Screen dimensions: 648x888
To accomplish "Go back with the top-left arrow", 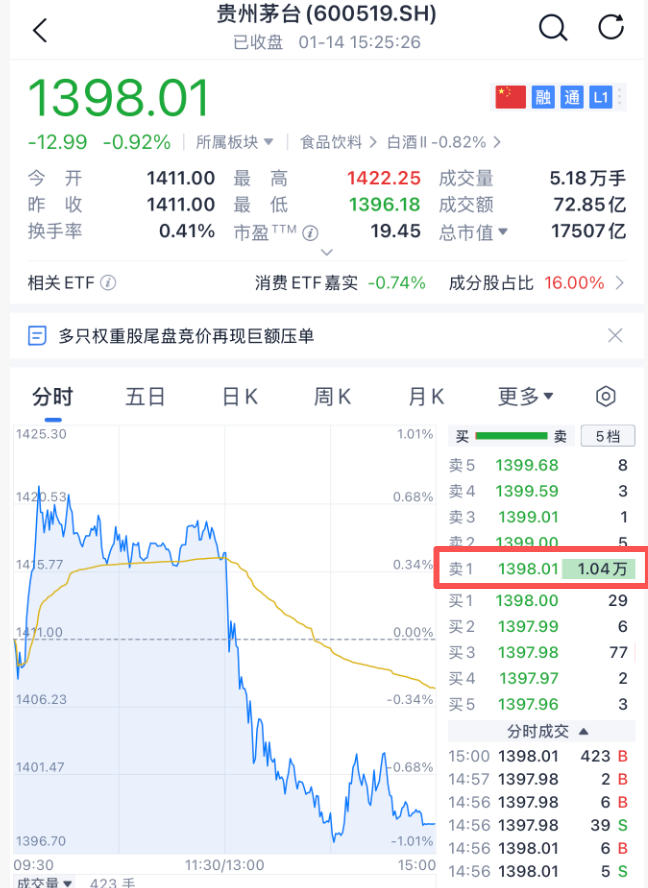I will tap(40, 30).
